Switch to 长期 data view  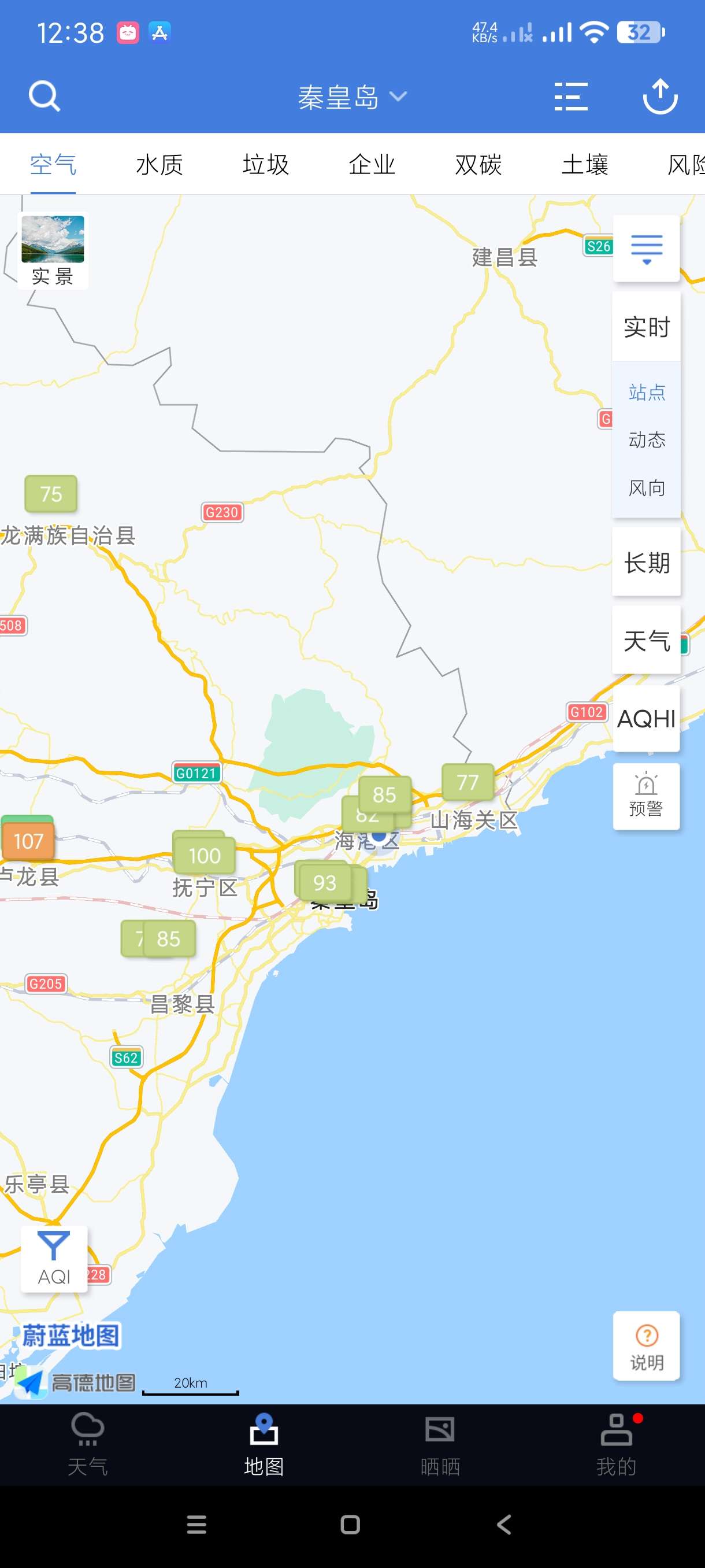pos(646,563)
